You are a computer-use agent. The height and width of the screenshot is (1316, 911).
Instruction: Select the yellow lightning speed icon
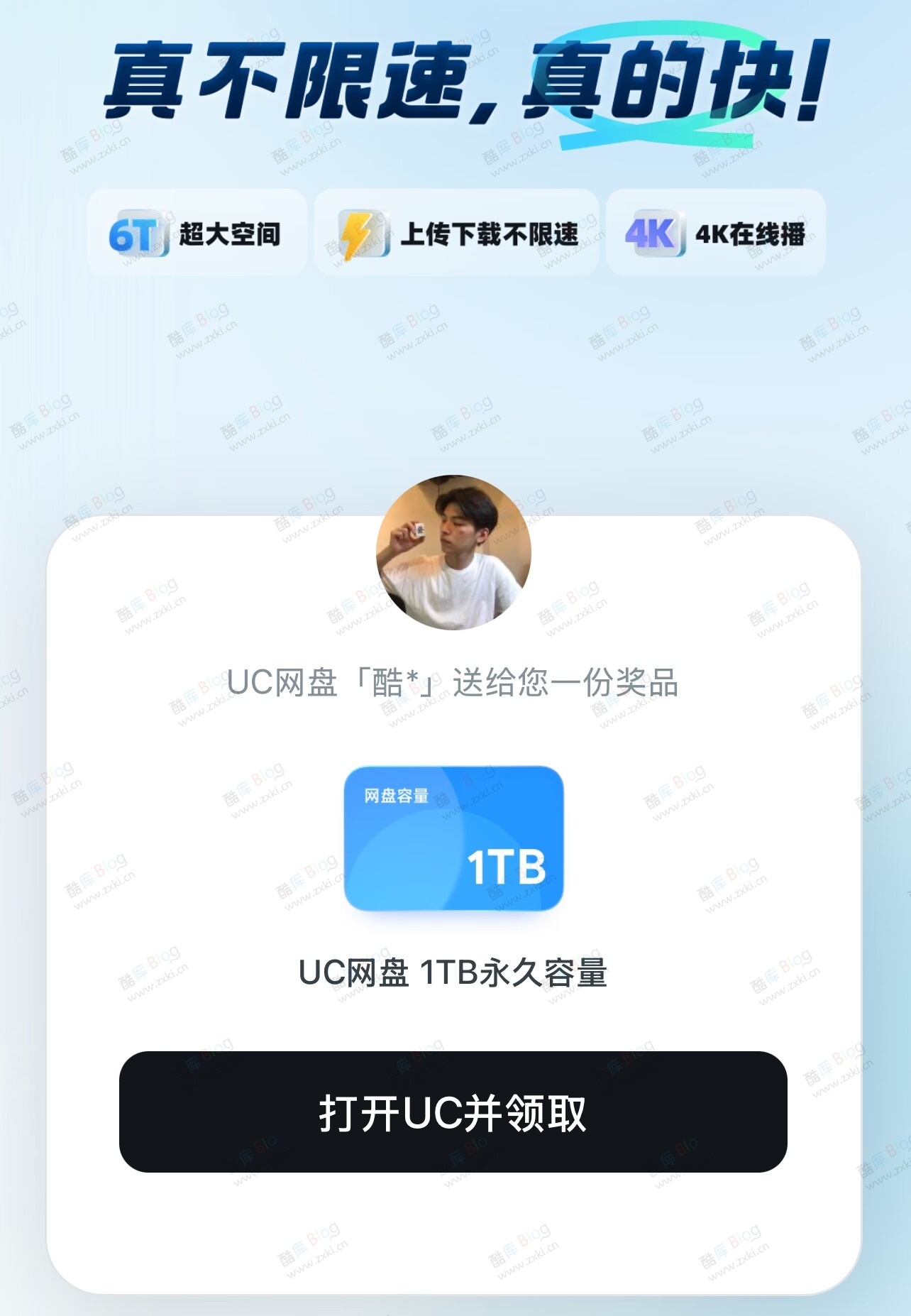tap(364, 232)
